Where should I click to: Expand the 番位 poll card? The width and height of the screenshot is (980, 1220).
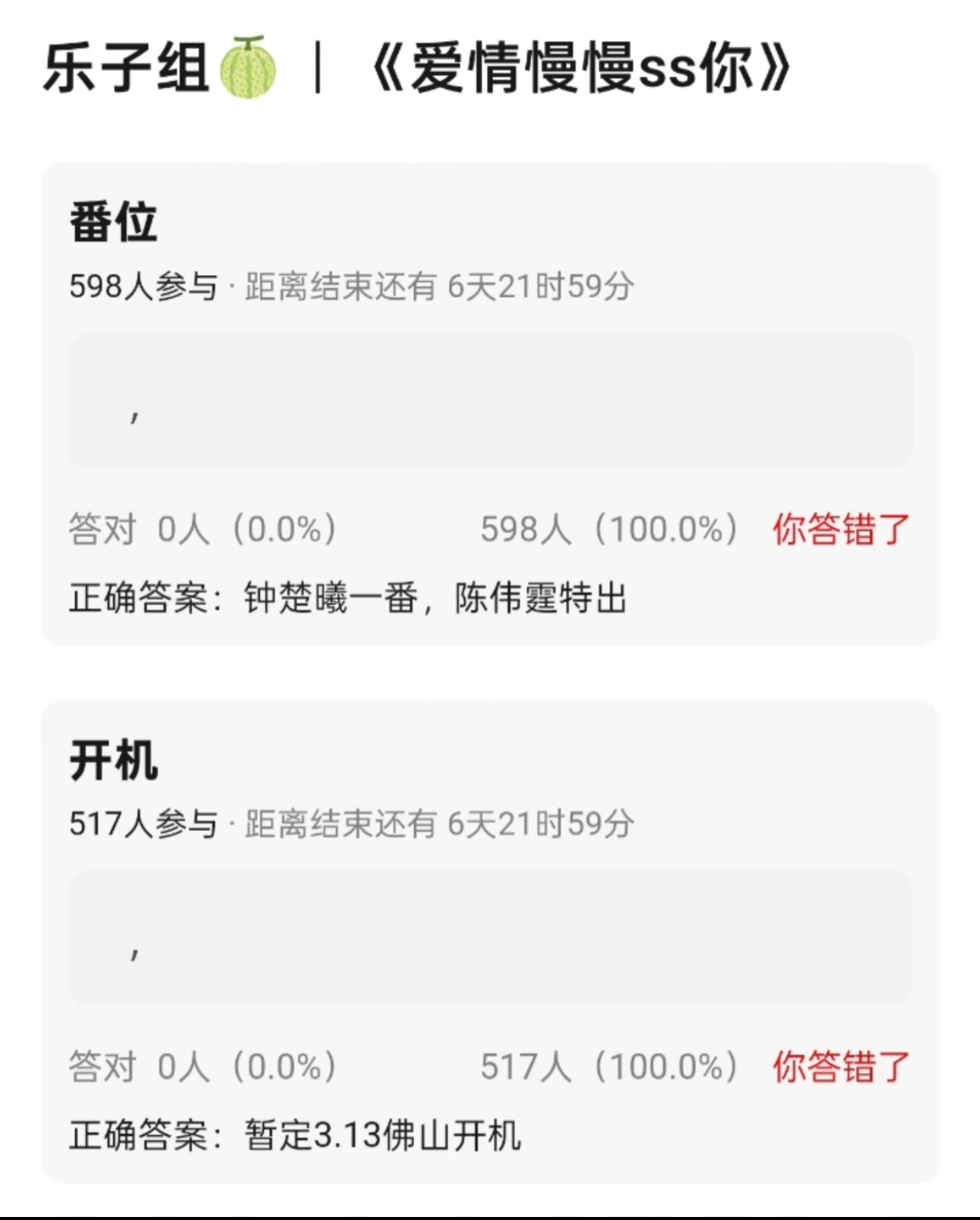[x=490, y=403]
